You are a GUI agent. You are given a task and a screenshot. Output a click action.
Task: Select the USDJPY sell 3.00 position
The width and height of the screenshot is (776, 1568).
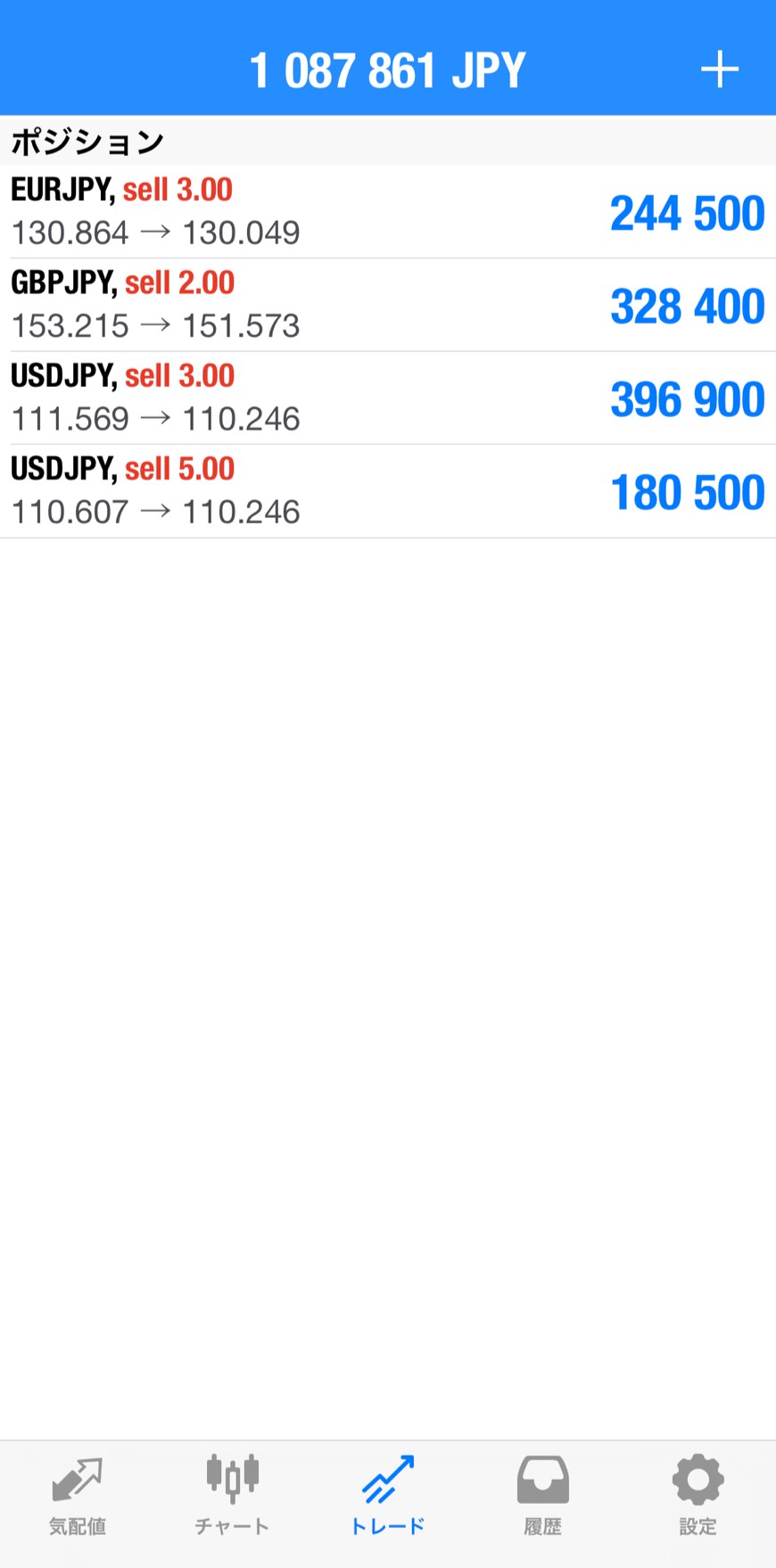[x=387, y=398]
